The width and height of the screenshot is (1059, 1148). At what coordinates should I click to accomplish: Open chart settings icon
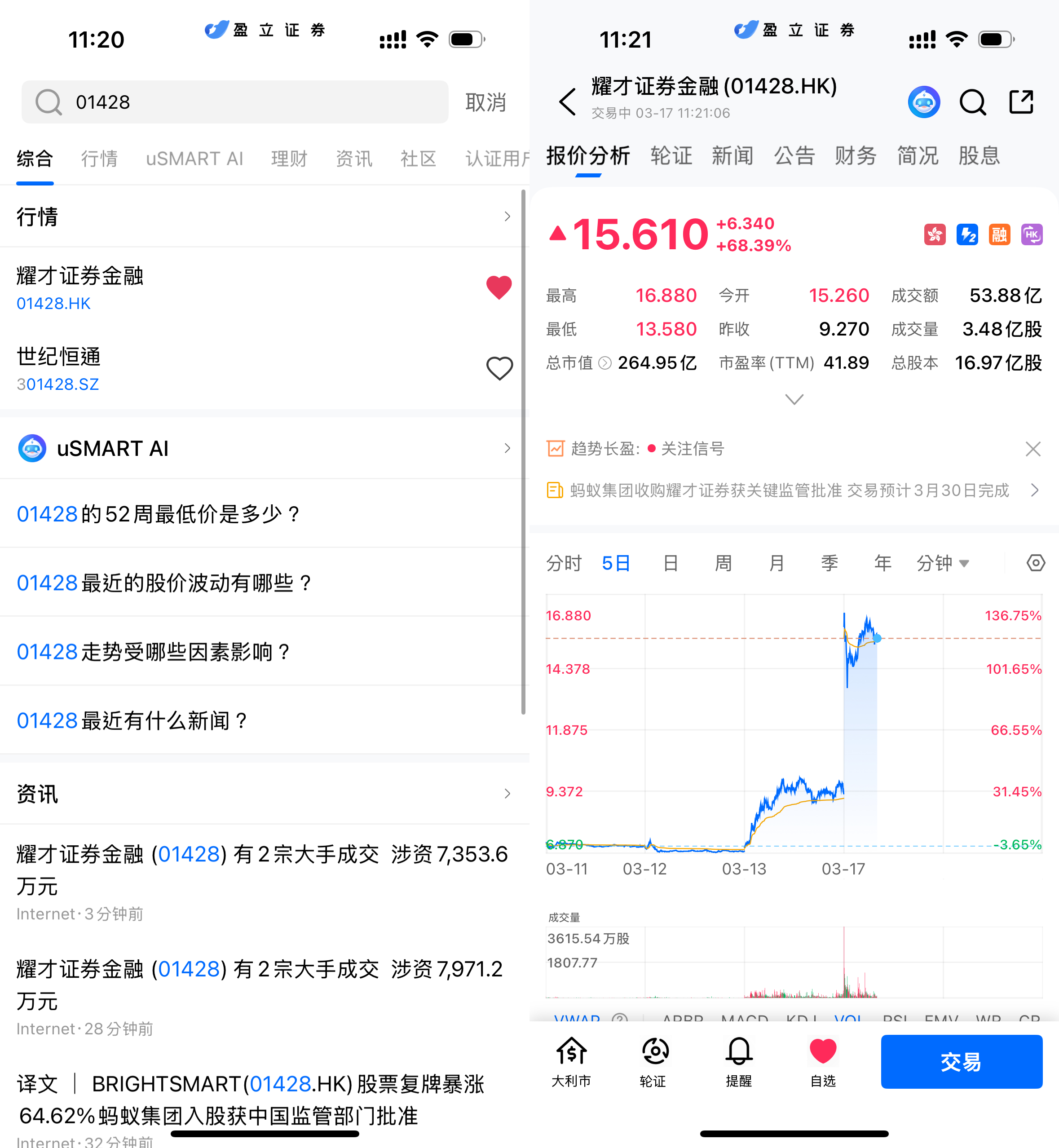click(1035, 563)
